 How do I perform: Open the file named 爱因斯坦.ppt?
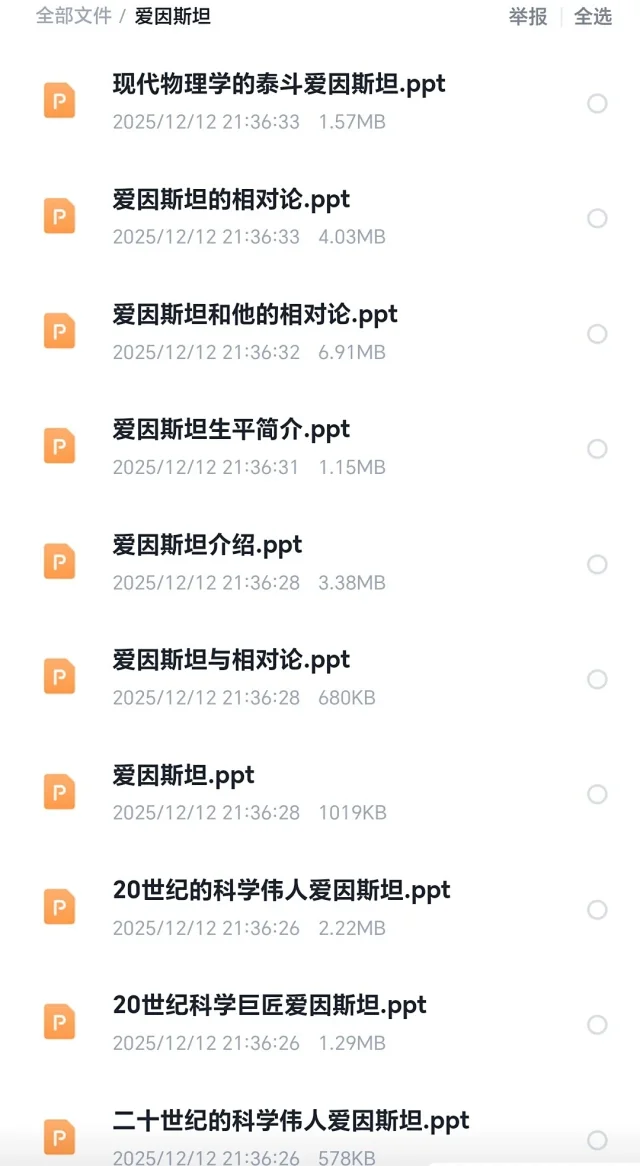(183, 775)
